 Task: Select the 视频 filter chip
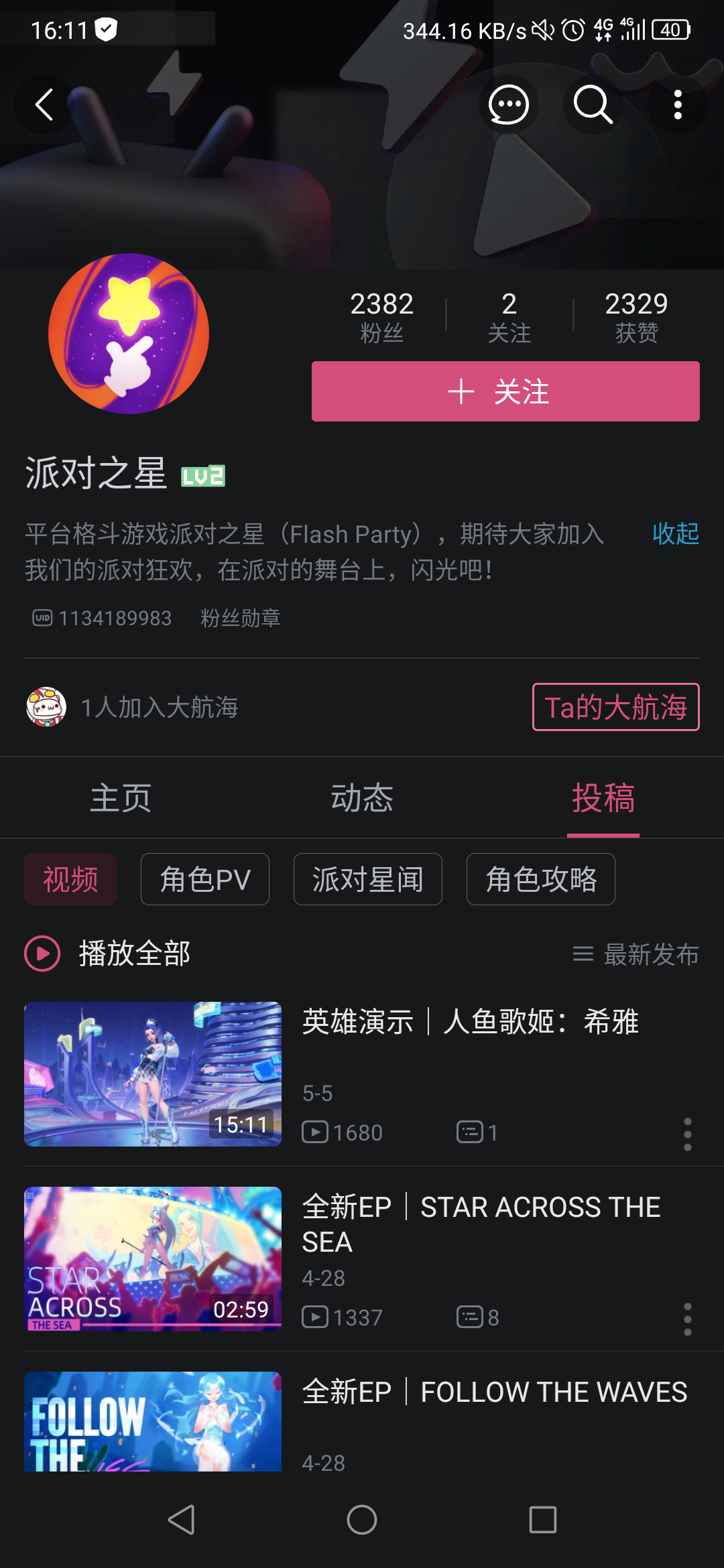pos(70,879)
